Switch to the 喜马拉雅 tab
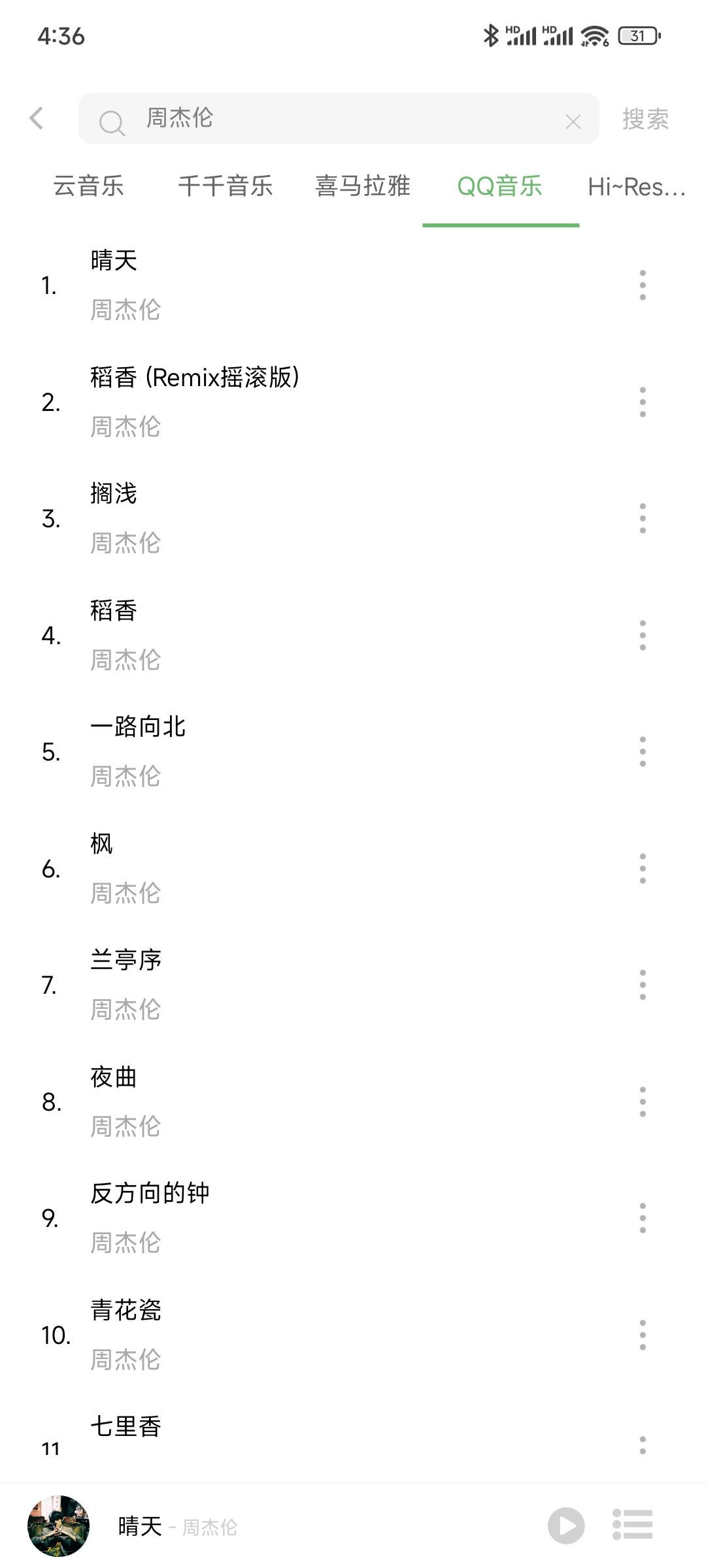This screenshot has height=1568, width=706. [363, 187]
